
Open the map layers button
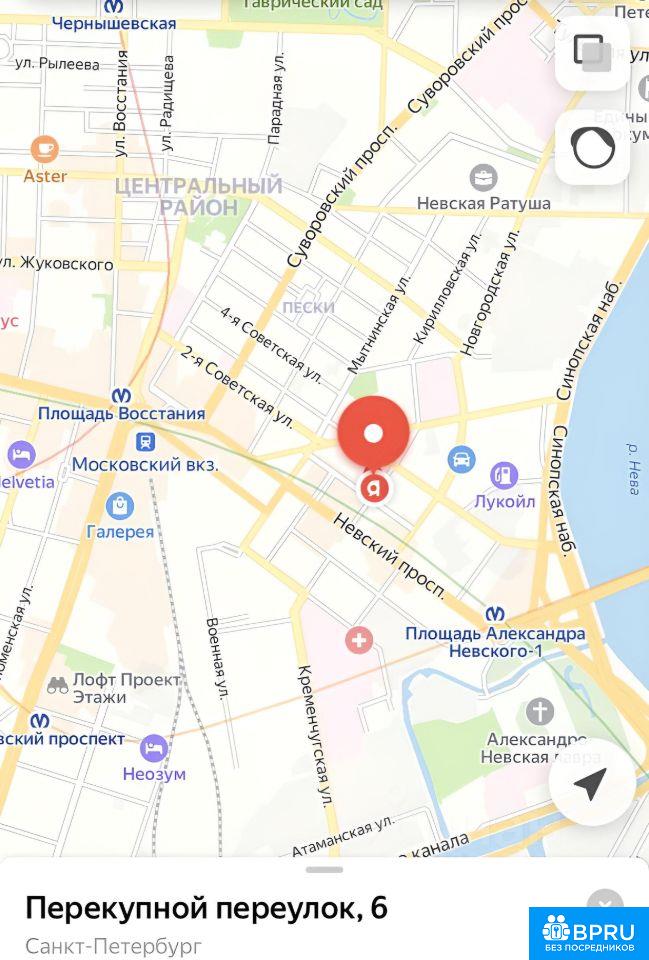coord(592,54)
